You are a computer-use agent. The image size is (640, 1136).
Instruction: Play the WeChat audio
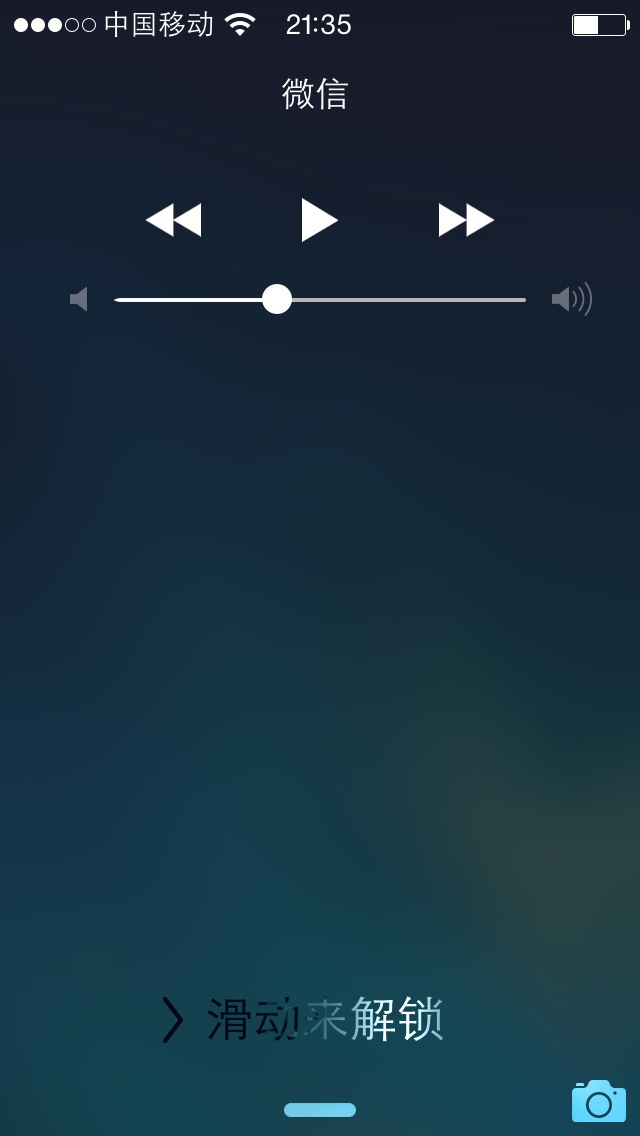[319, 220]
